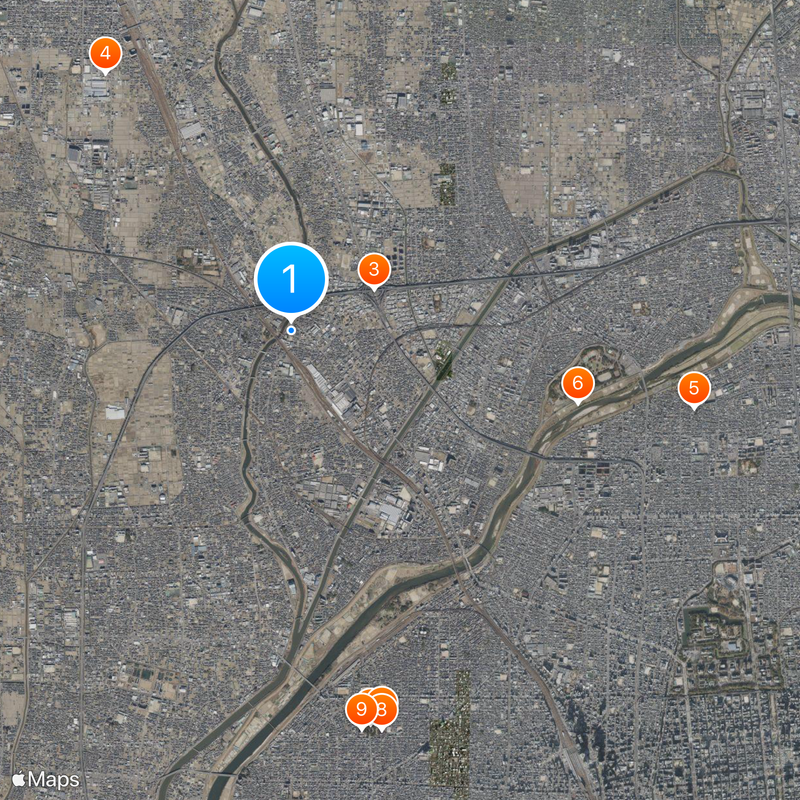800x800 pixels.
Task: Choose the orange pin numbered 9
Action: (360, 710)
